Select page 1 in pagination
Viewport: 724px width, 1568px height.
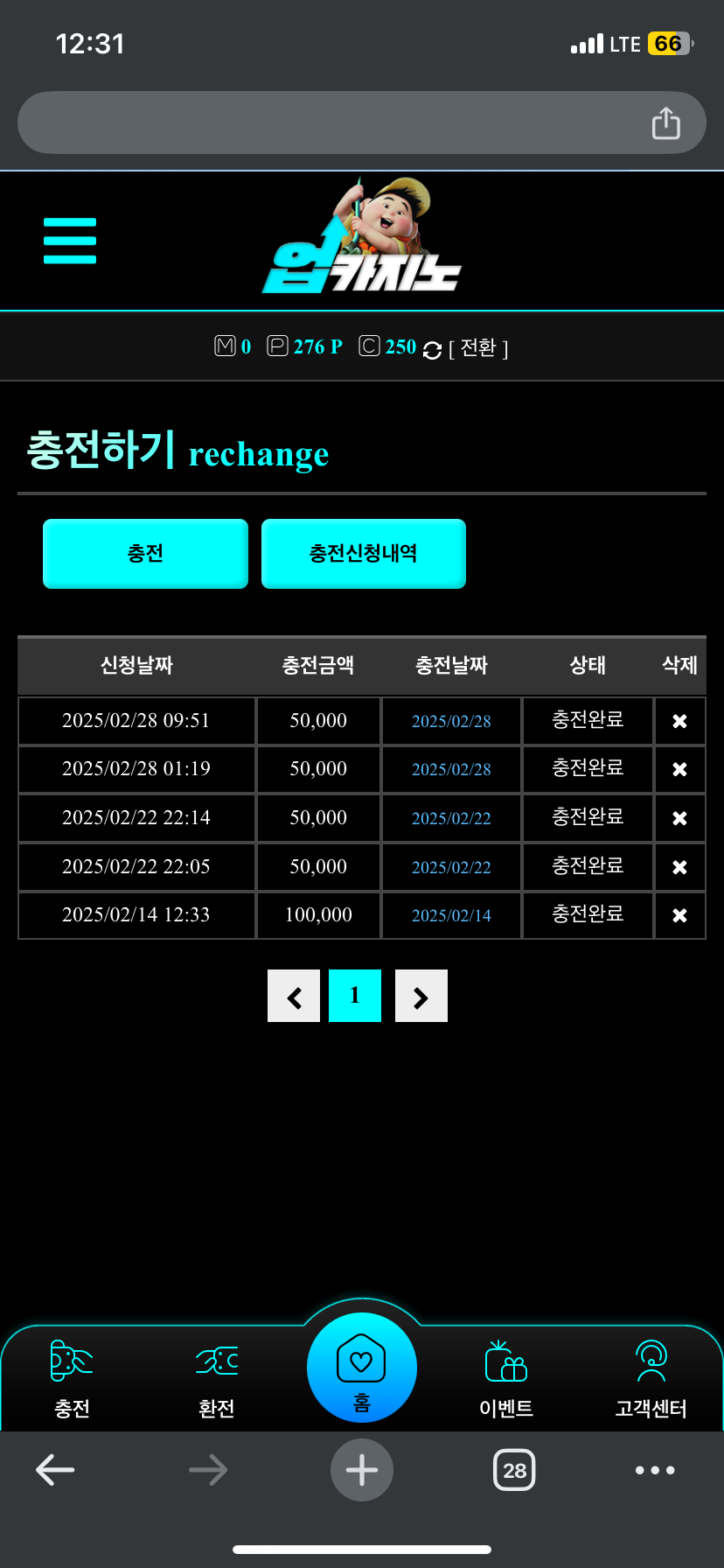[x=355, y=996]
